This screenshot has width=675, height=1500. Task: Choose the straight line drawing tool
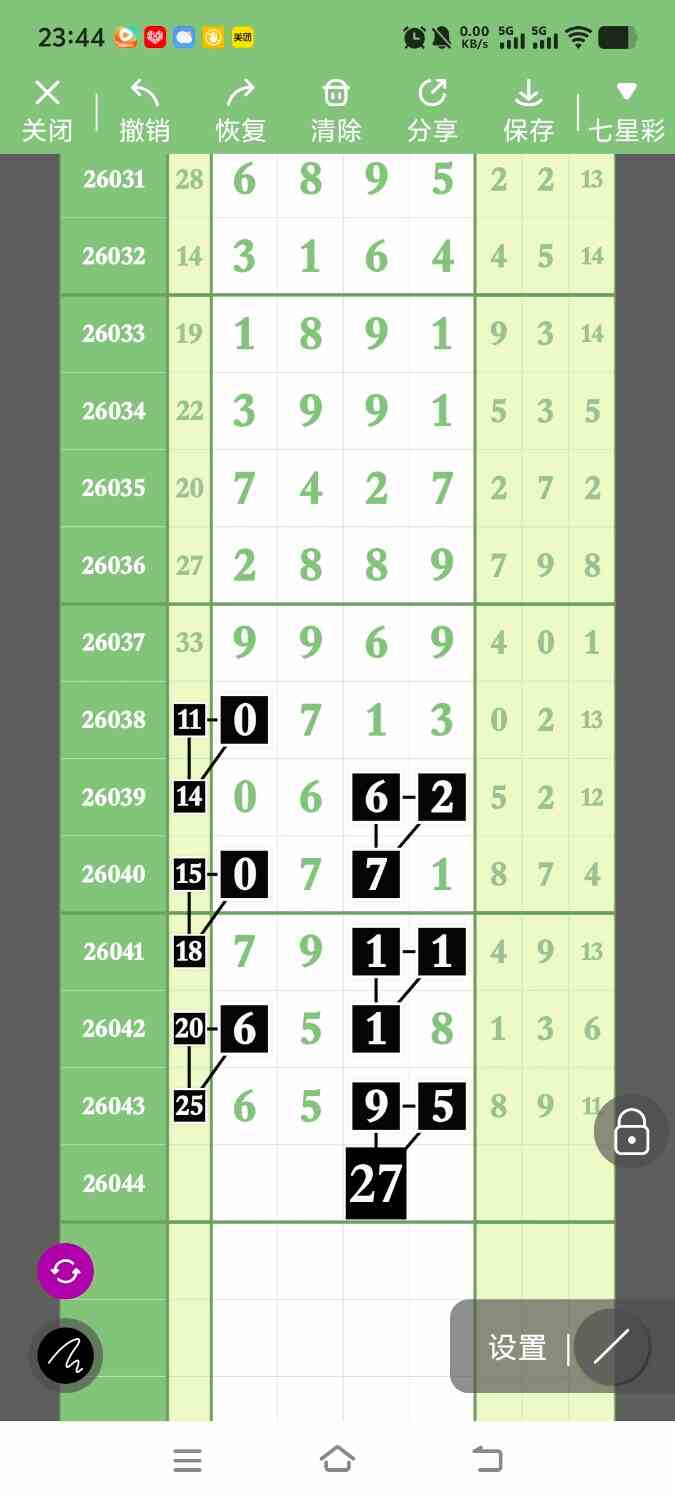click(611, 1347)
